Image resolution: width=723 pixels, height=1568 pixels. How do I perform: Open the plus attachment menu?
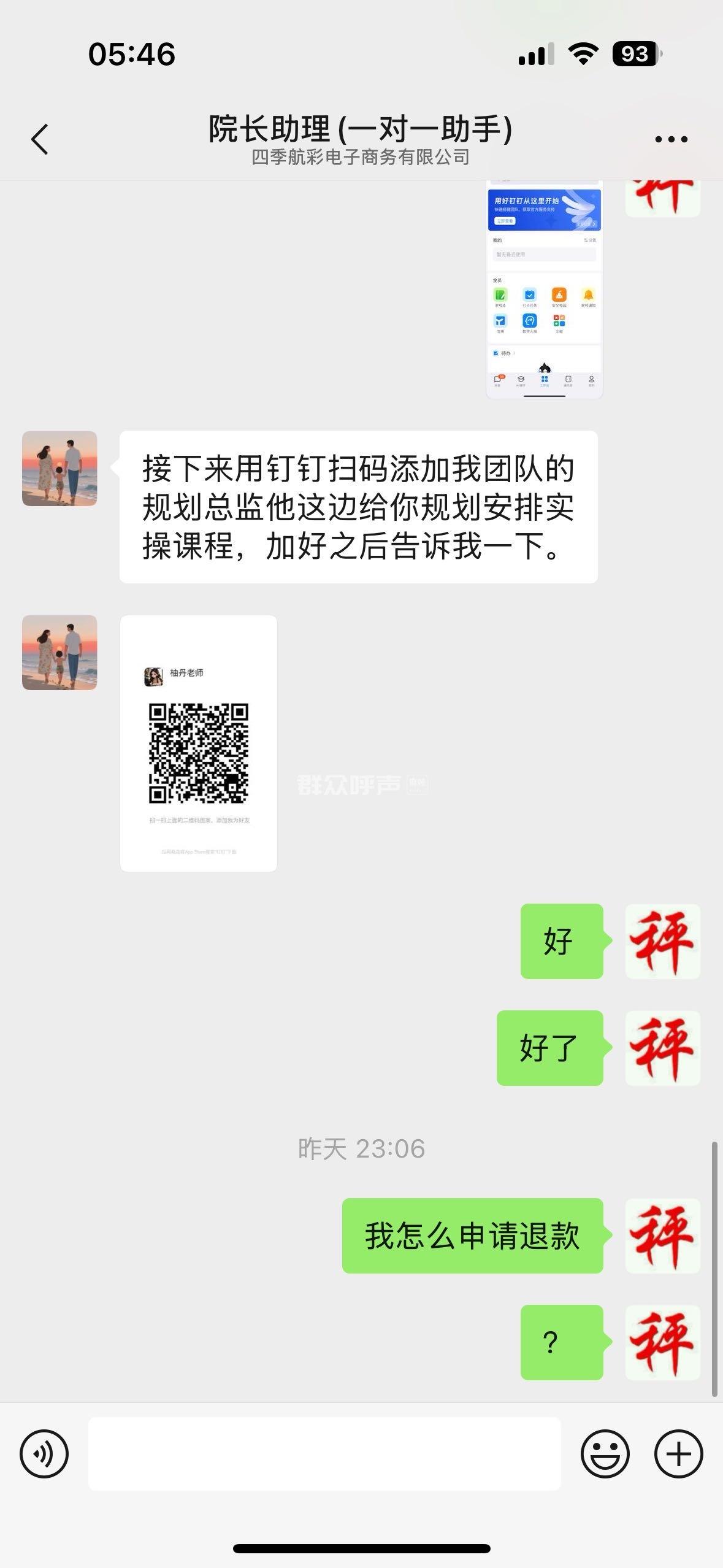coord(678,1453)
